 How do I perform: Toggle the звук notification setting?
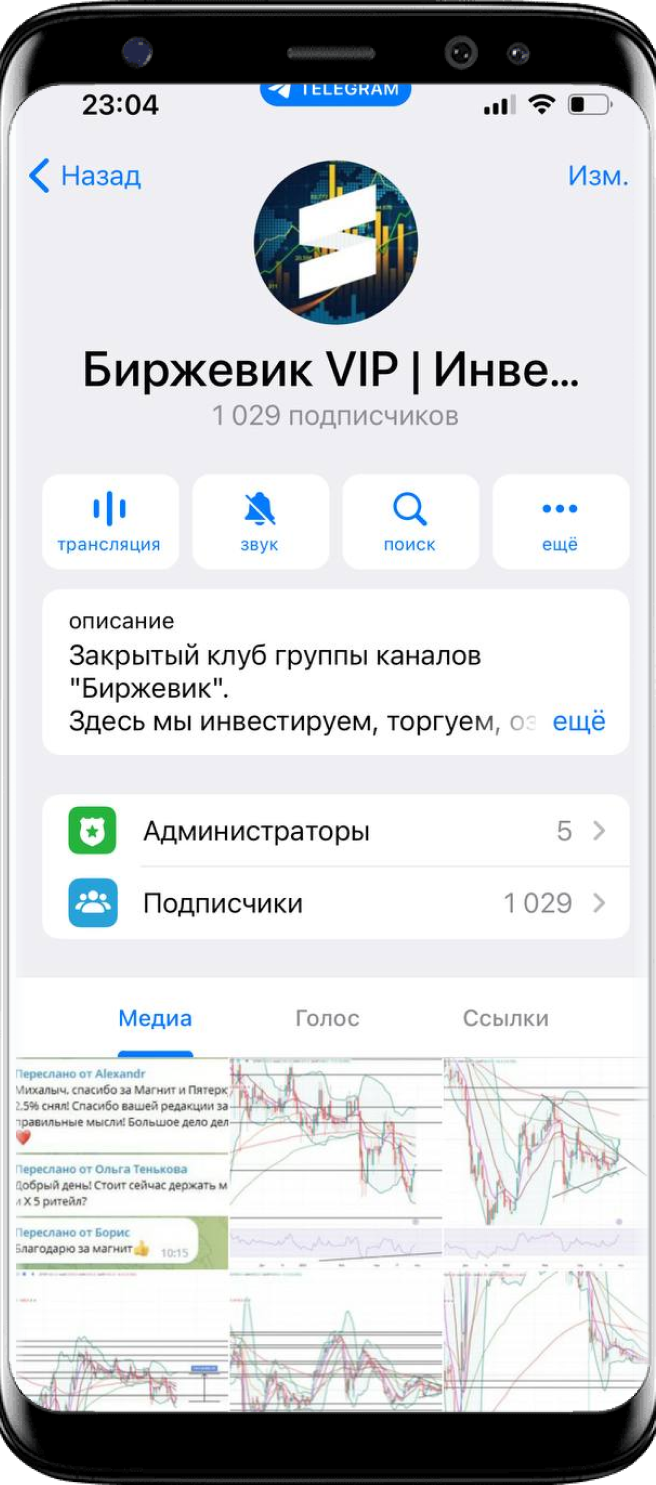coord(260,521)
